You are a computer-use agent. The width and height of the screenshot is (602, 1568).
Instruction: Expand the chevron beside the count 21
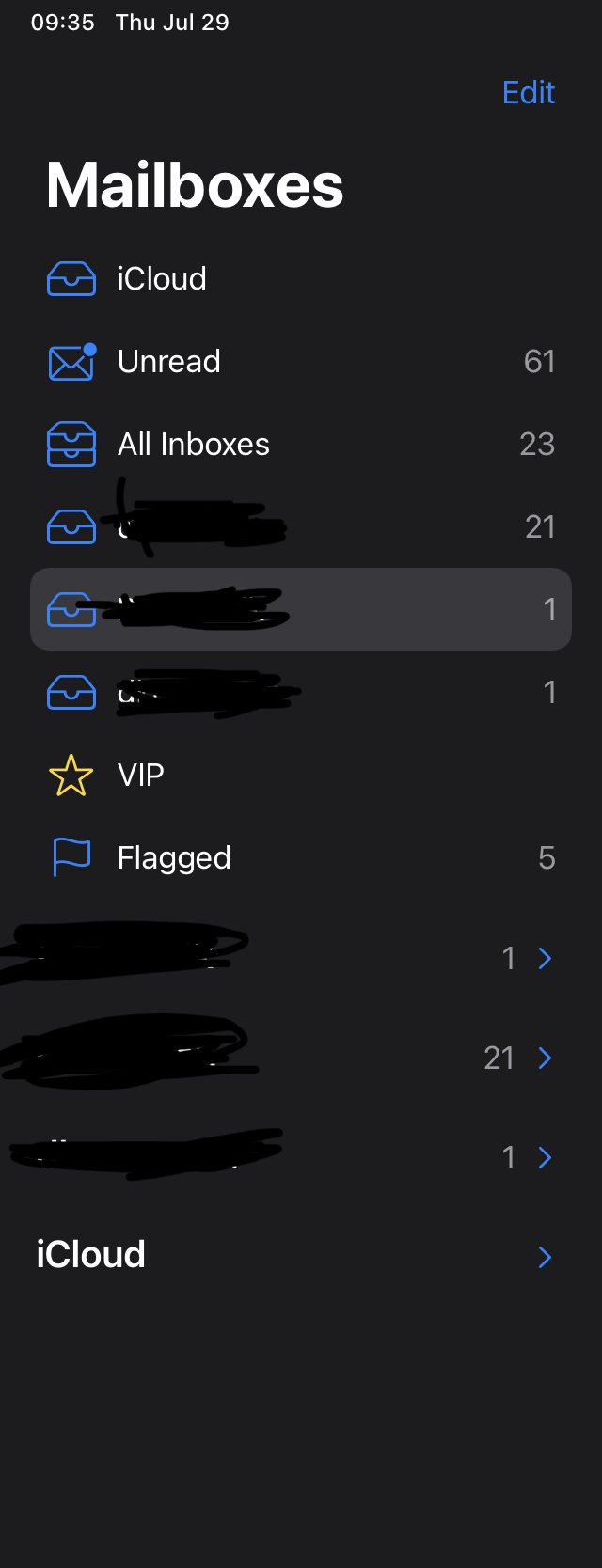pos(545,1058)
